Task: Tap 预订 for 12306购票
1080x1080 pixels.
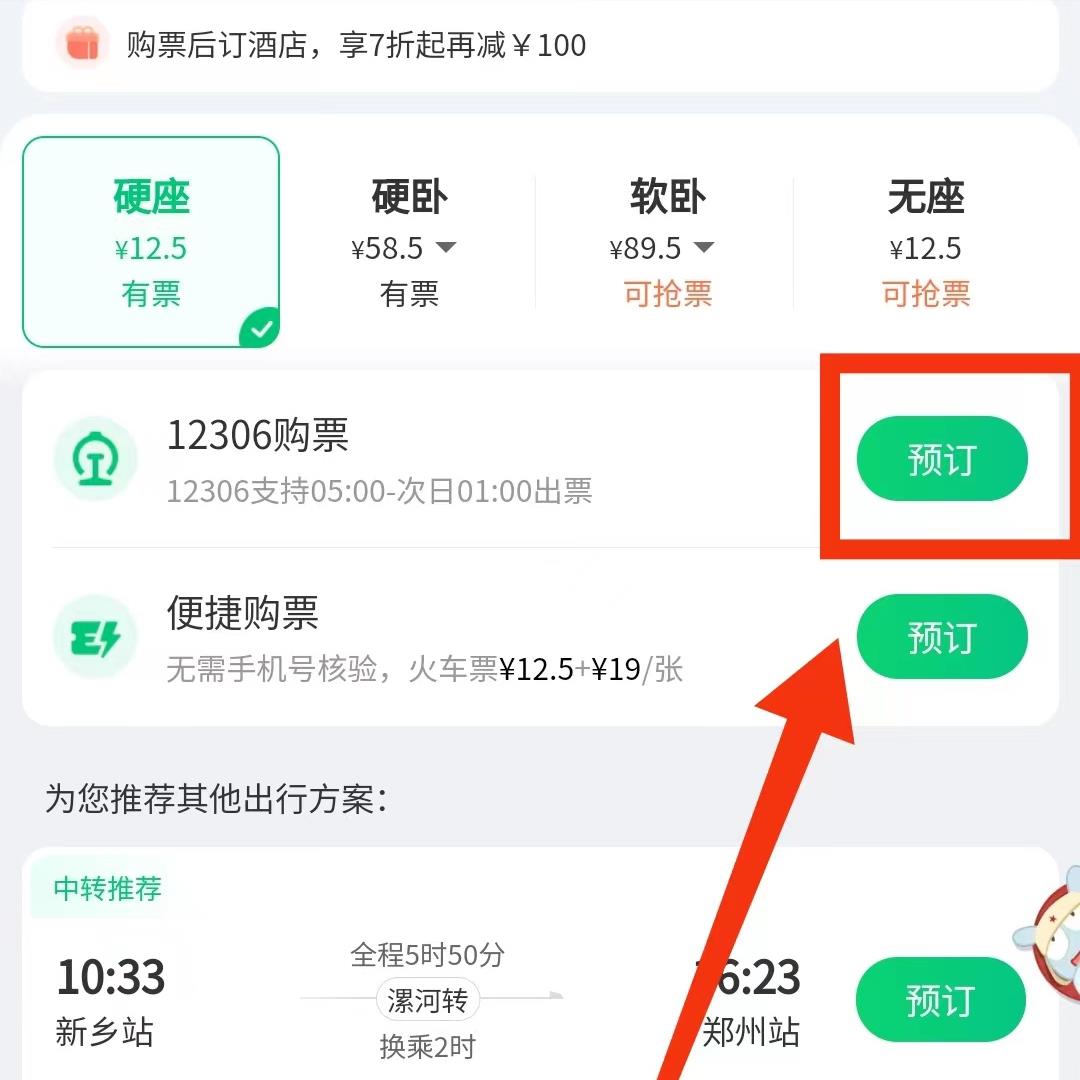Action: pyautogui.click(x=941, y=459)
